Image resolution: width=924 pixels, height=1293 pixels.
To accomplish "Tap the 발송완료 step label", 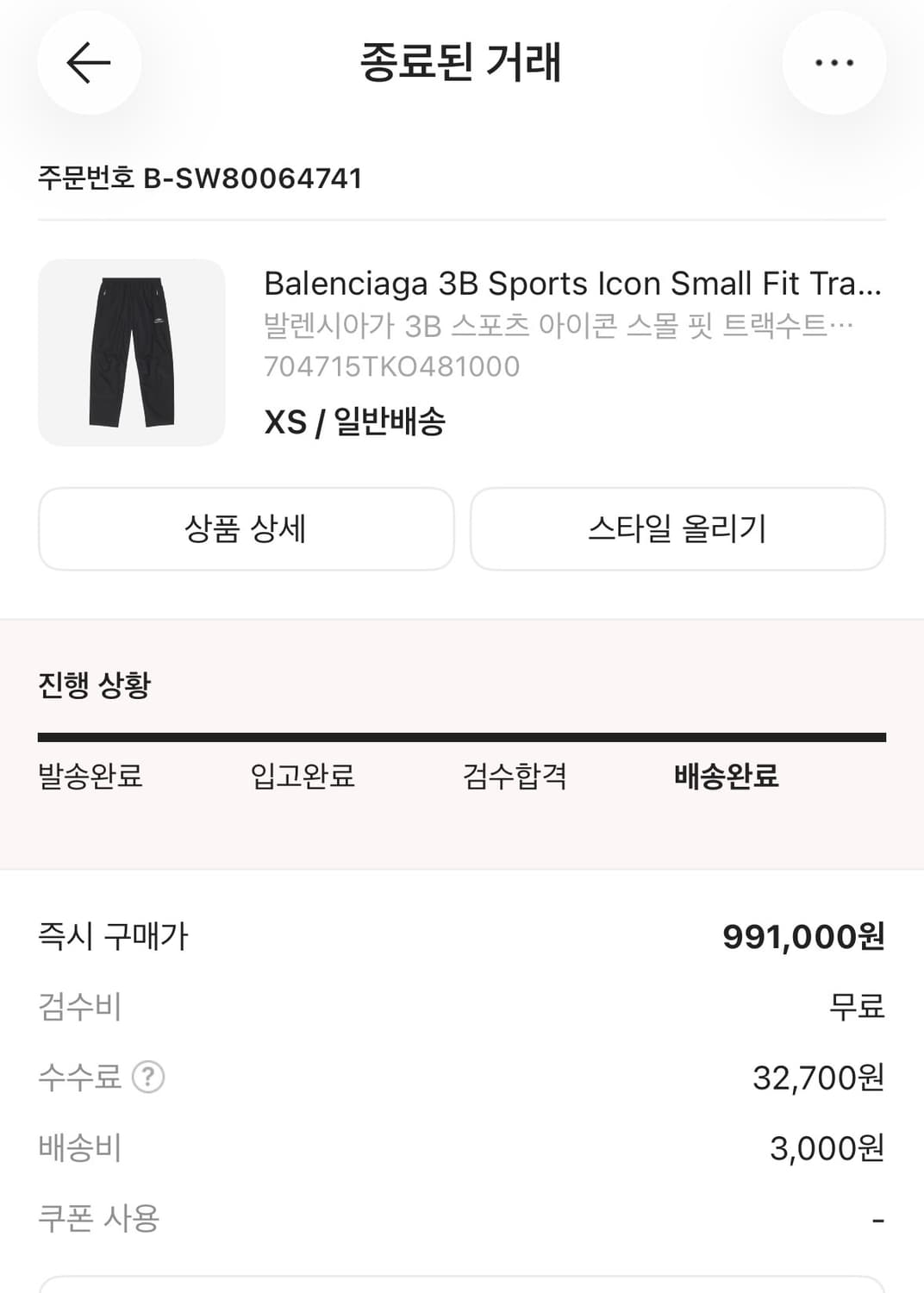I will 91,778.
